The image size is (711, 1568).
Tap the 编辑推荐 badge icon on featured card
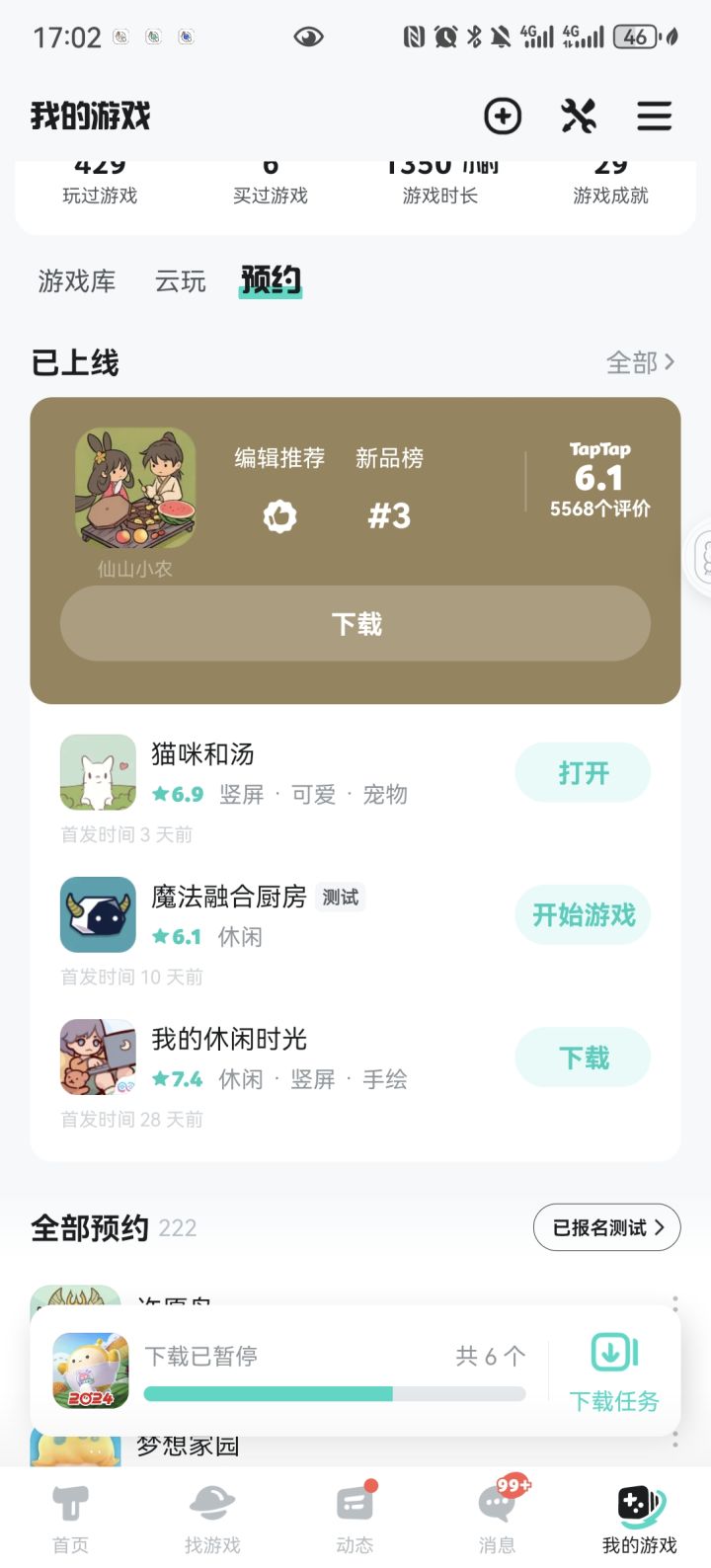click(x=279, y=515)
